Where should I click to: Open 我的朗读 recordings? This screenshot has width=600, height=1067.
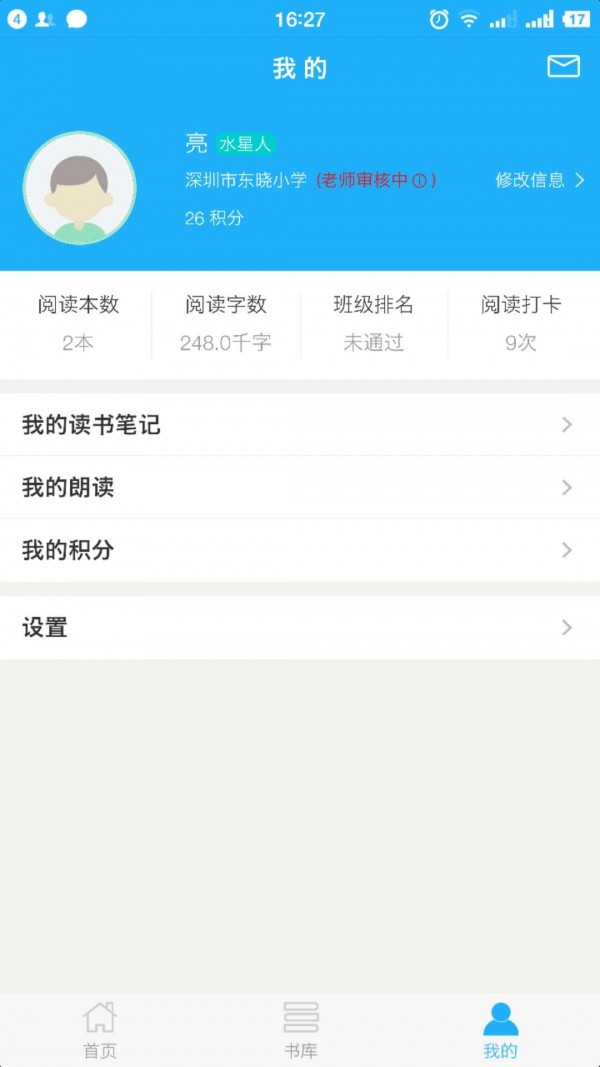point(300,487)
